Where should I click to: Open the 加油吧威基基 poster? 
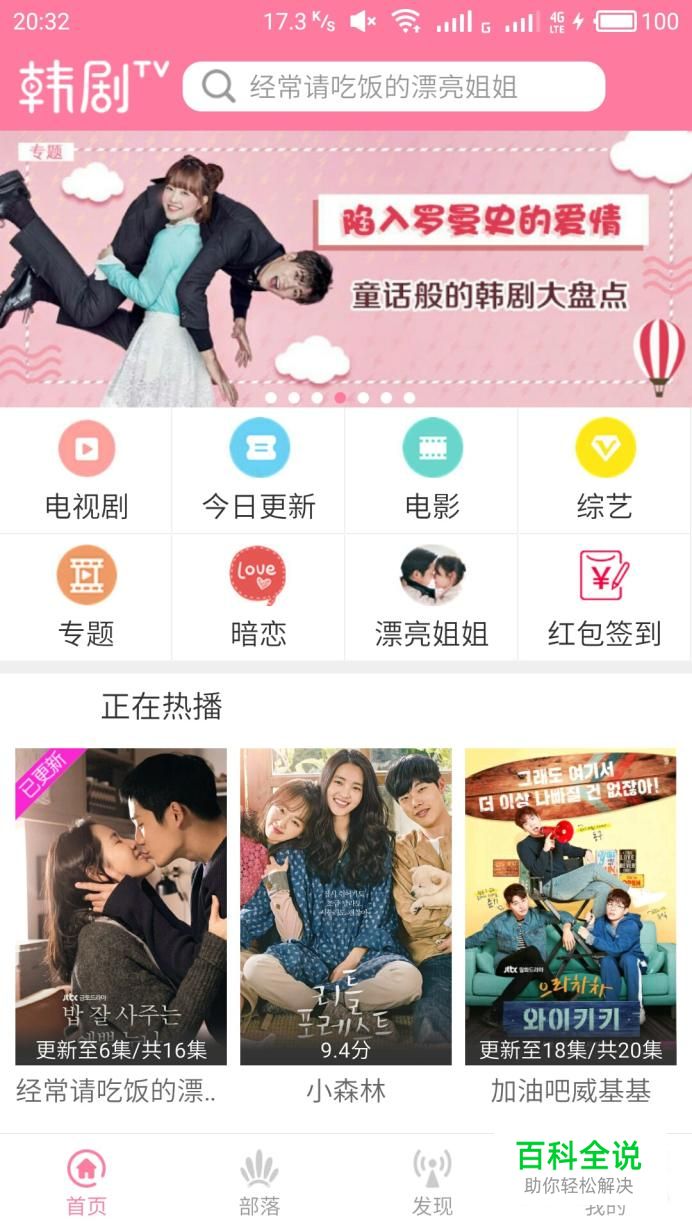click(x=571, y=907)
